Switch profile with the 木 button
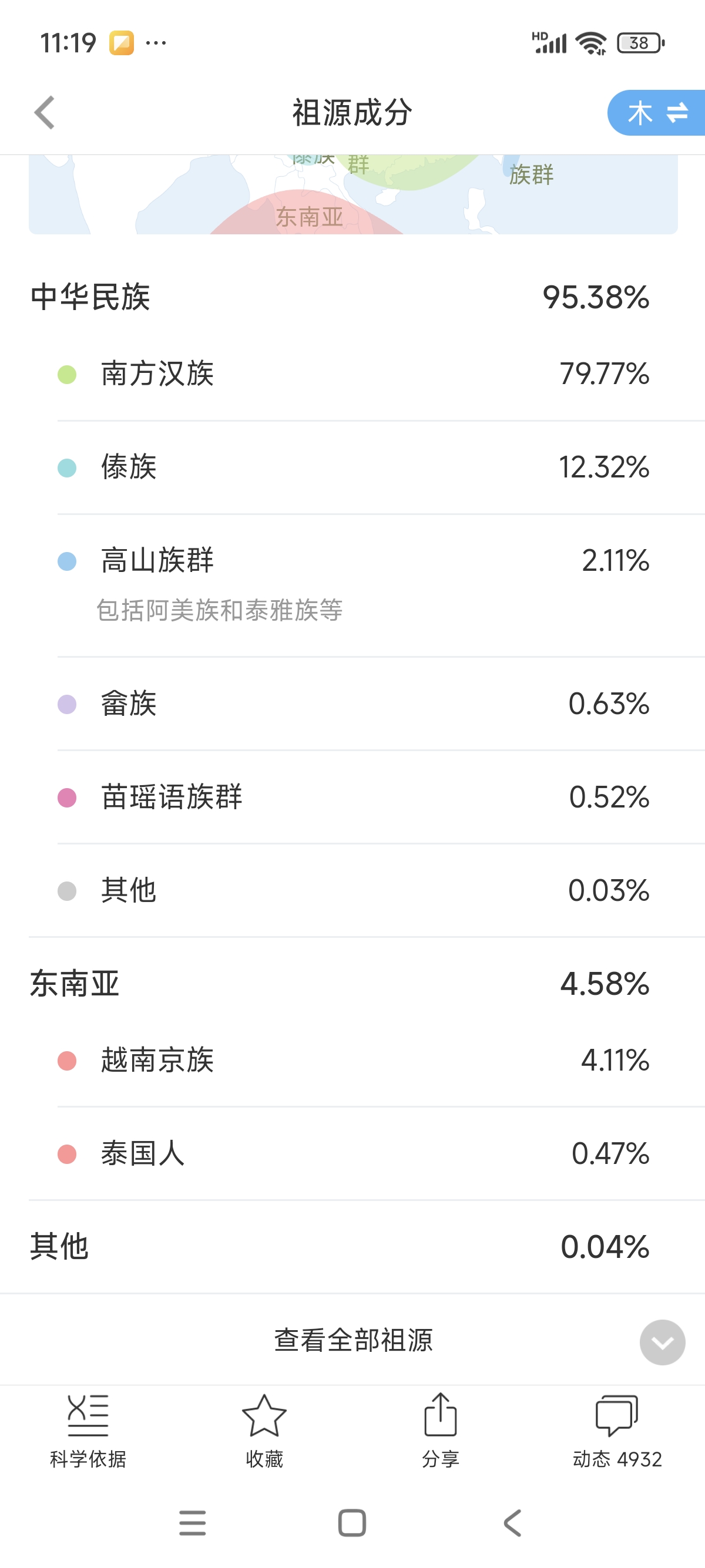The width and height of the screenshot is (705, 1568). click(x=656, y=113)
